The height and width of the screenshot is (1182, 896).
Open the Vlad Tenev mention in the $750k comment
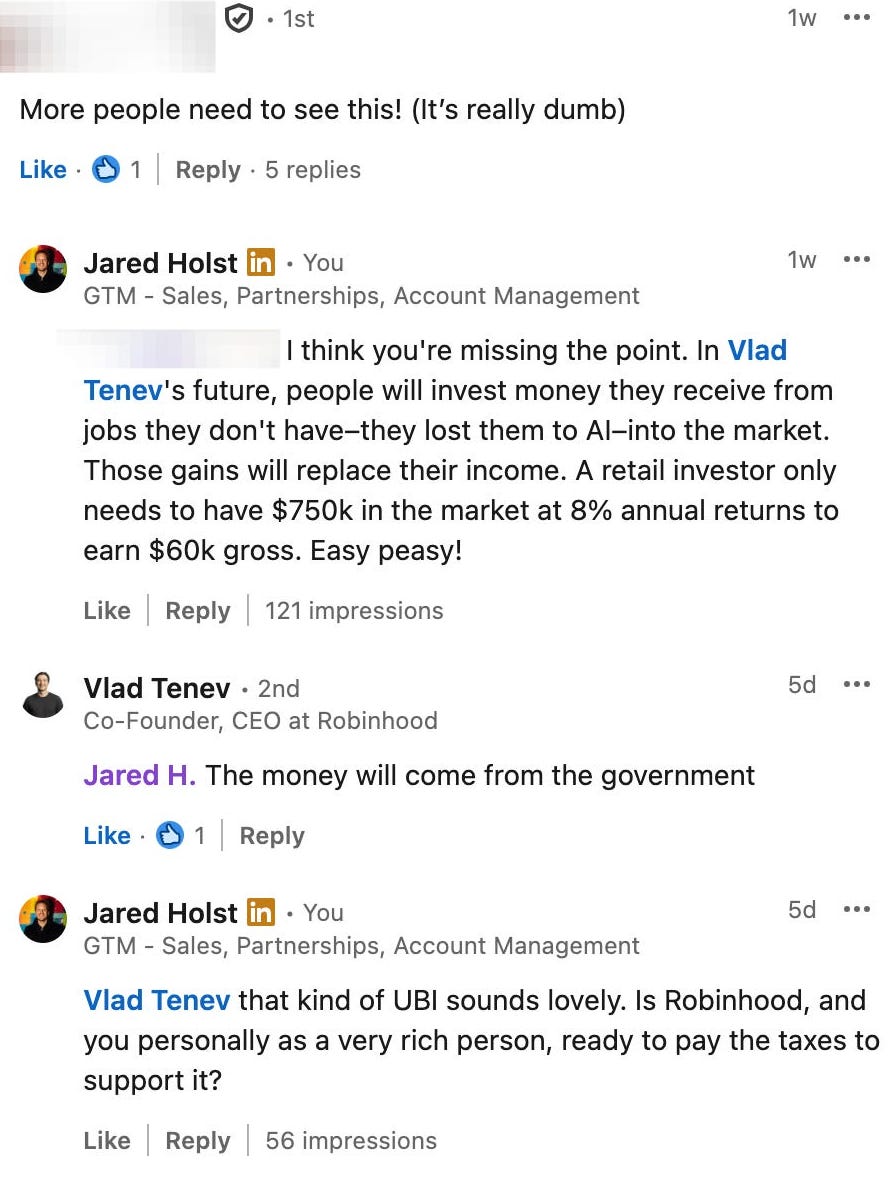pyautogui.click(x=757, y=351)
